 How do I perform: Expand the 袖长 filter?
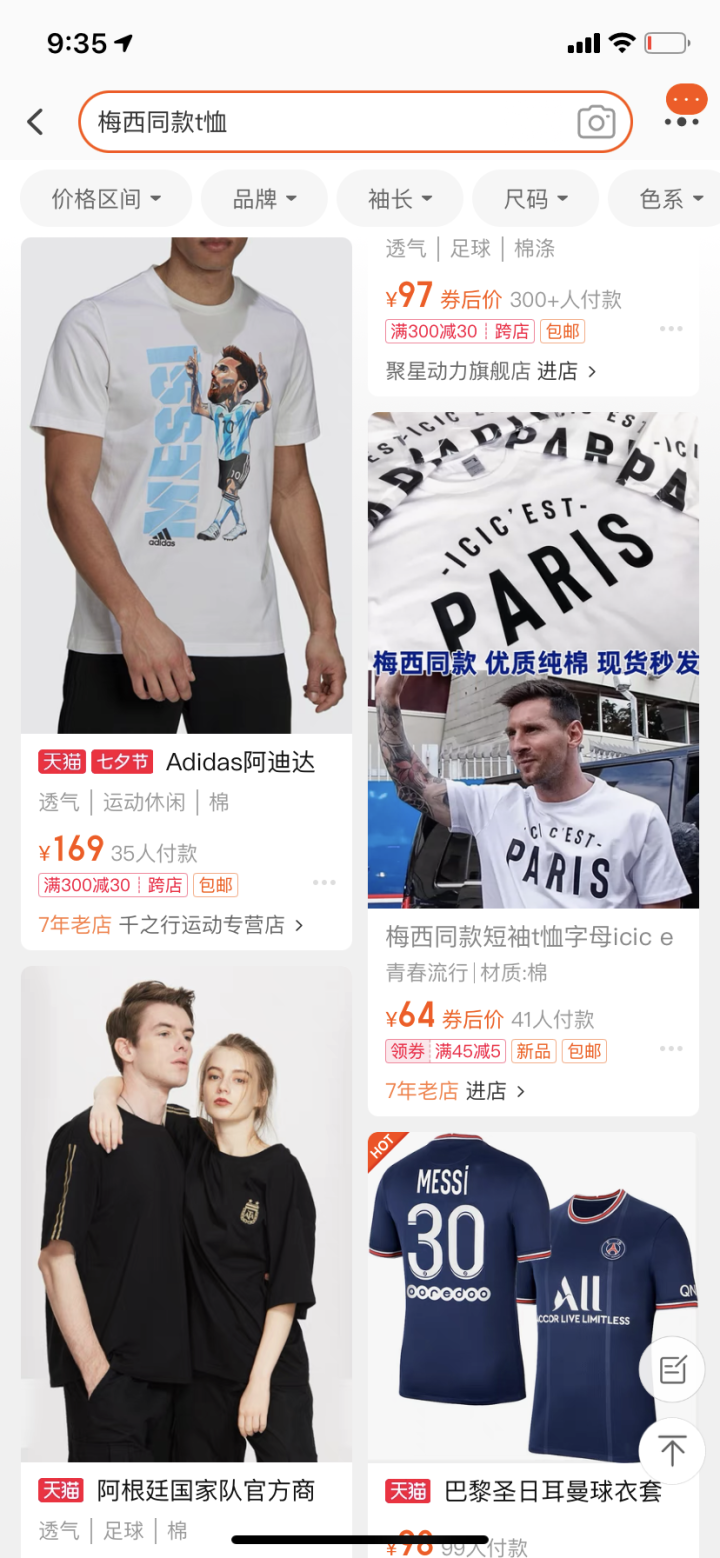tap(400, 199)
